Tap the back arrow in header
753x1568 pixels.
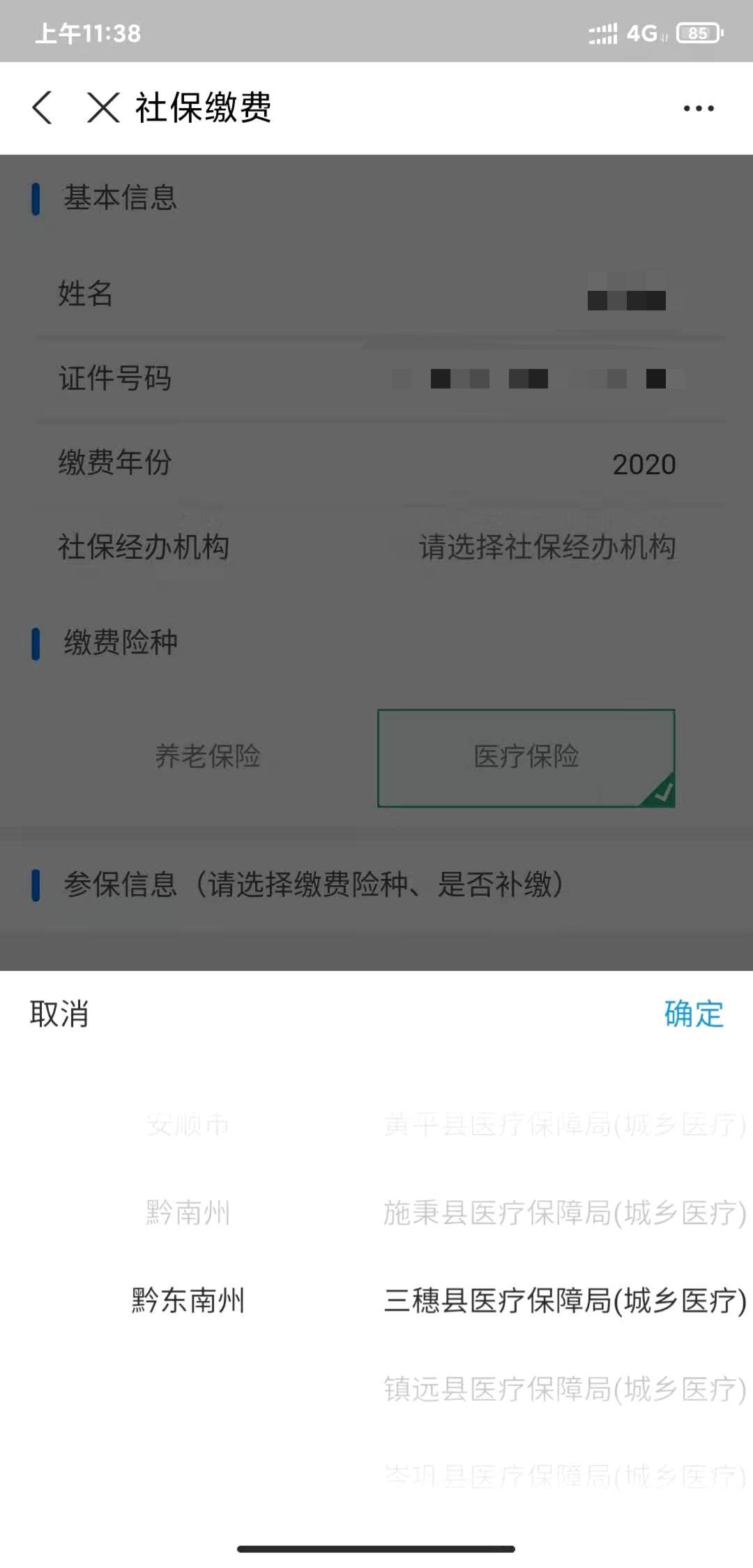click(43, 108)
